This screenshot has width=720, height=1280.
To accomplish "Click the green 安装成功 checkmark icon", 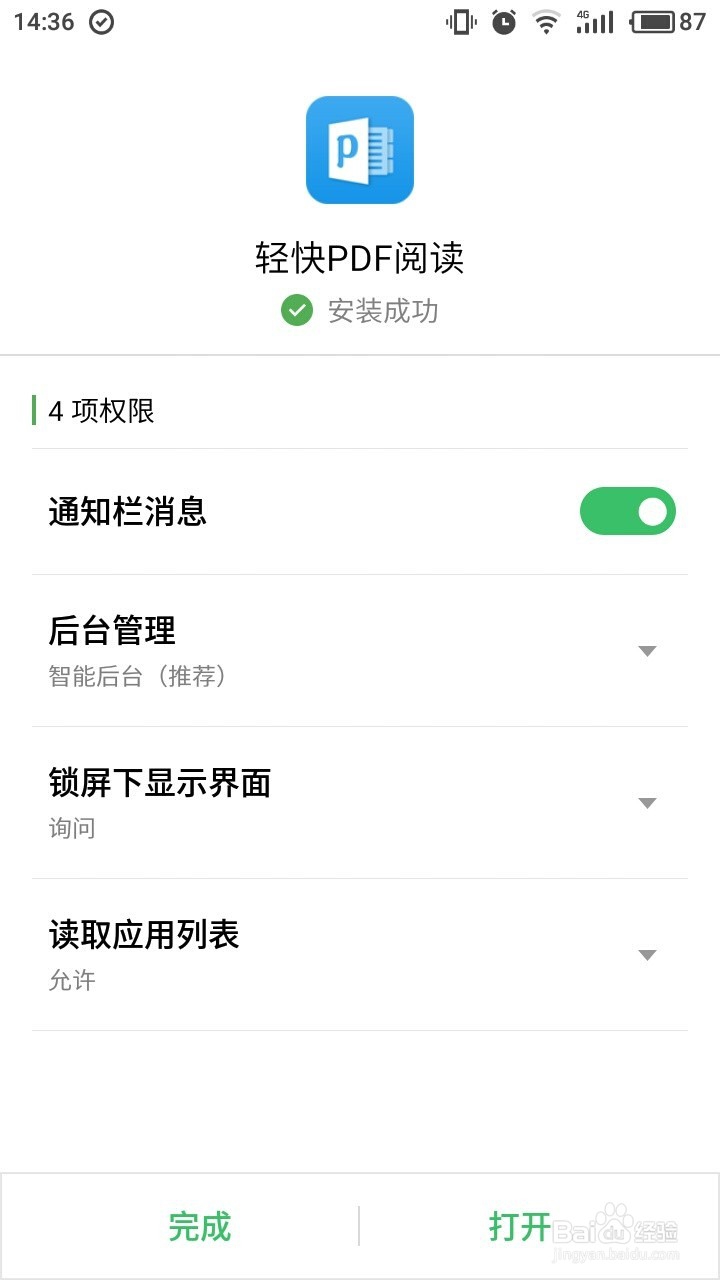I will [x=296, y=311].
